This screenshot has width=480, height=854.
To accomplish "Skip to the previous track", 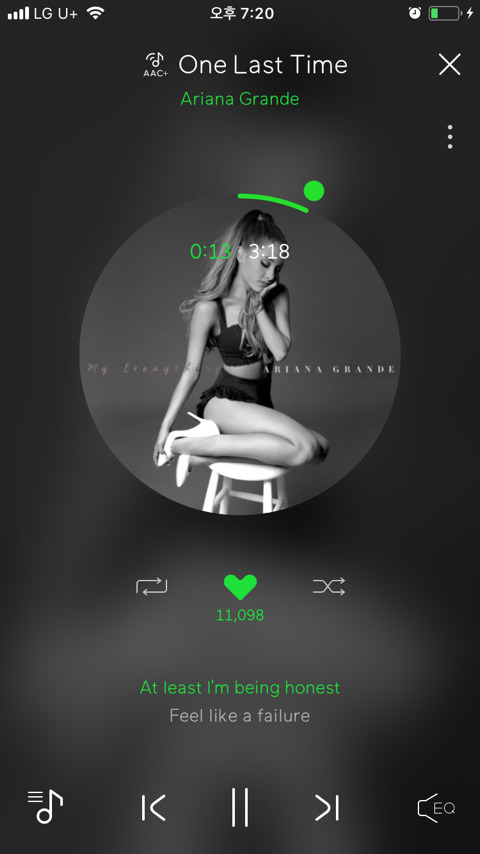I will pyautogui.click(x=153, y=807).
